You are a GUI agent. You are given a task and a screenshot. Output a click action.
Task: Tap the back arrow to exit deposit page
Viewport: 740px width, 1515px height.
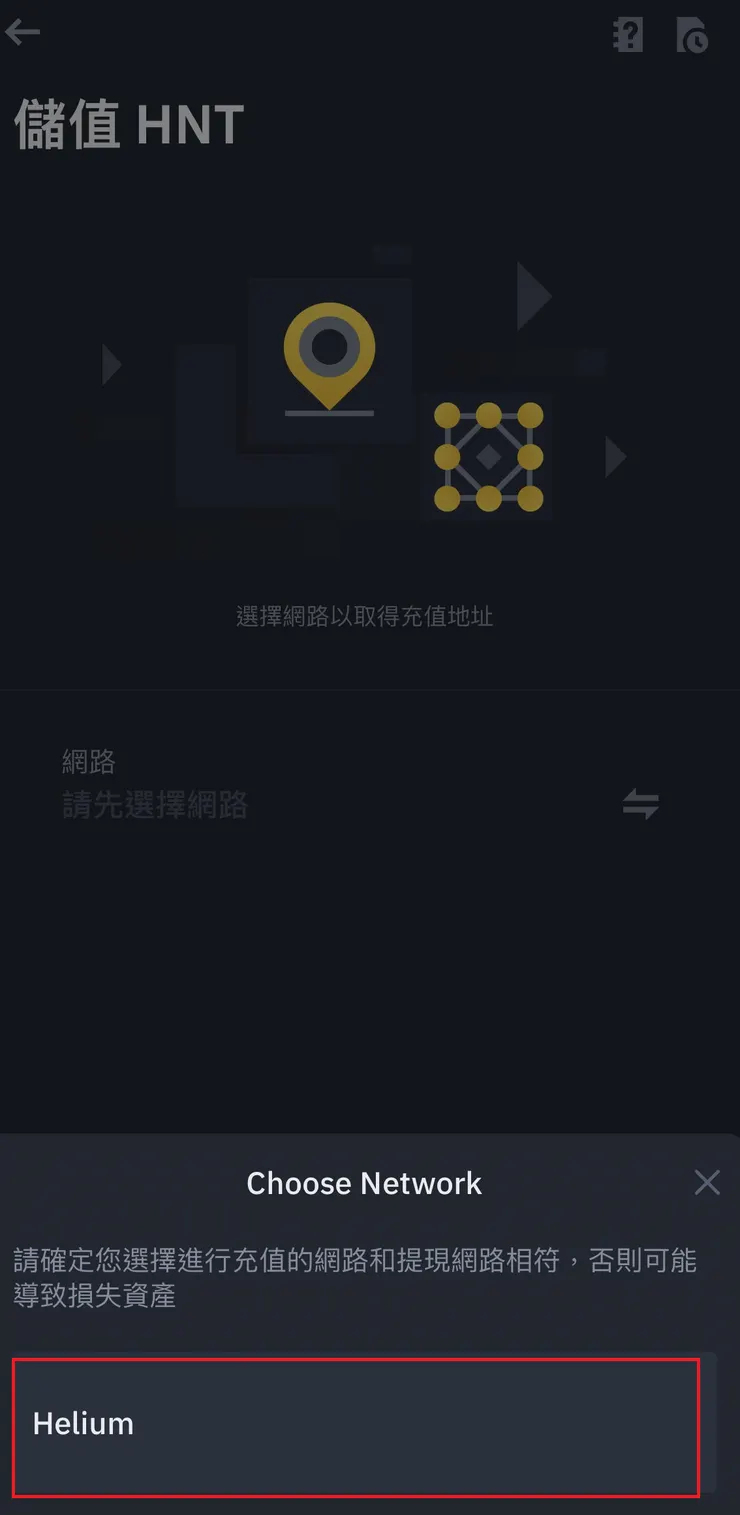(x=23, y=31)
